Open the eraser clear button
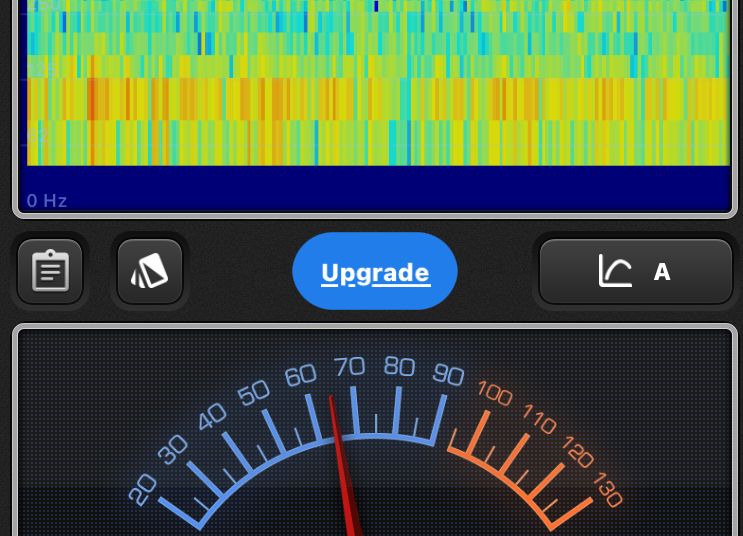Viewport: 743px width, 536px height. 150,271
